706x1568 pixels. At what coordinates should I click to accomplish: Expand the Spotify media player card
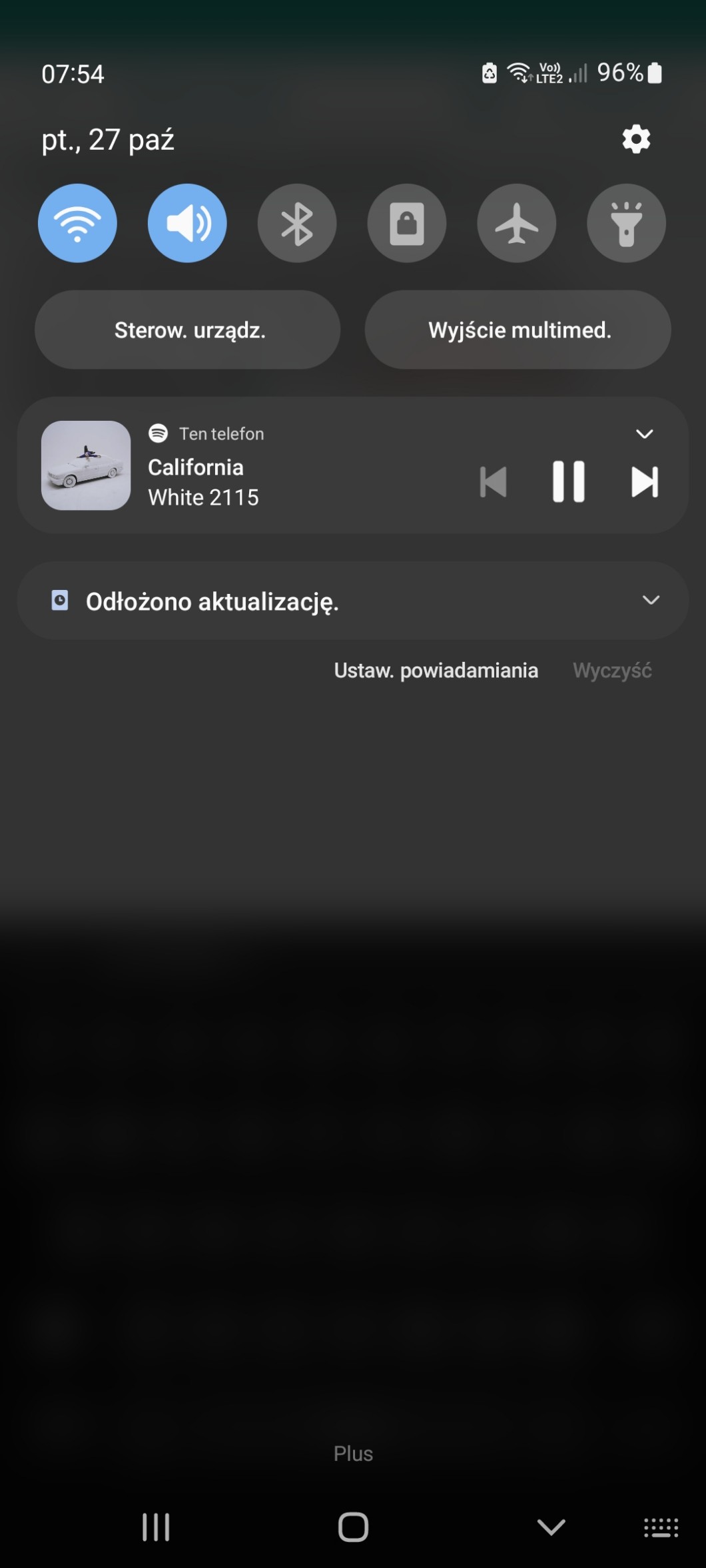pyautogui.click(x=644, y=434)
